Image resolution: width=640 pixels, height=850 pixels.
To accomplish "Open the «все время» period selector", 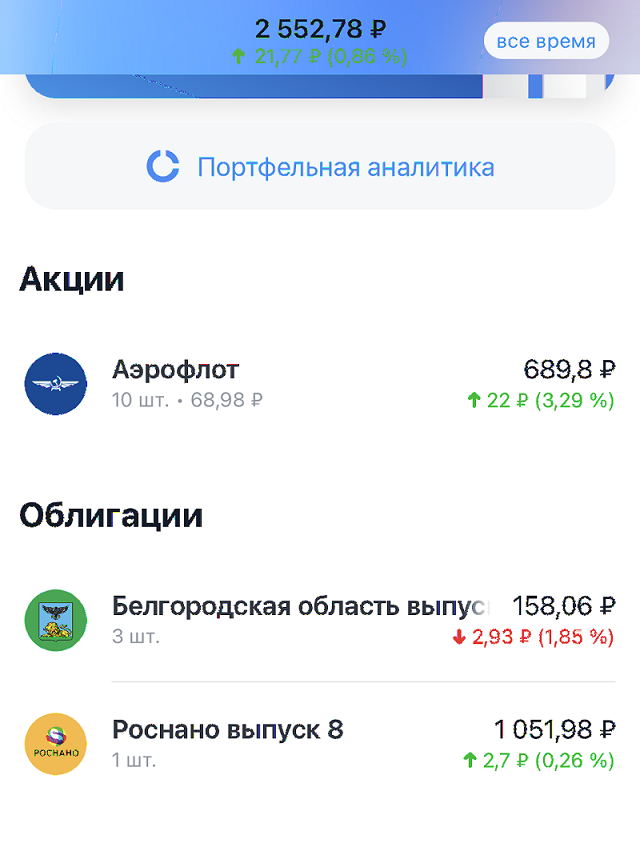I will coord(546,41).
